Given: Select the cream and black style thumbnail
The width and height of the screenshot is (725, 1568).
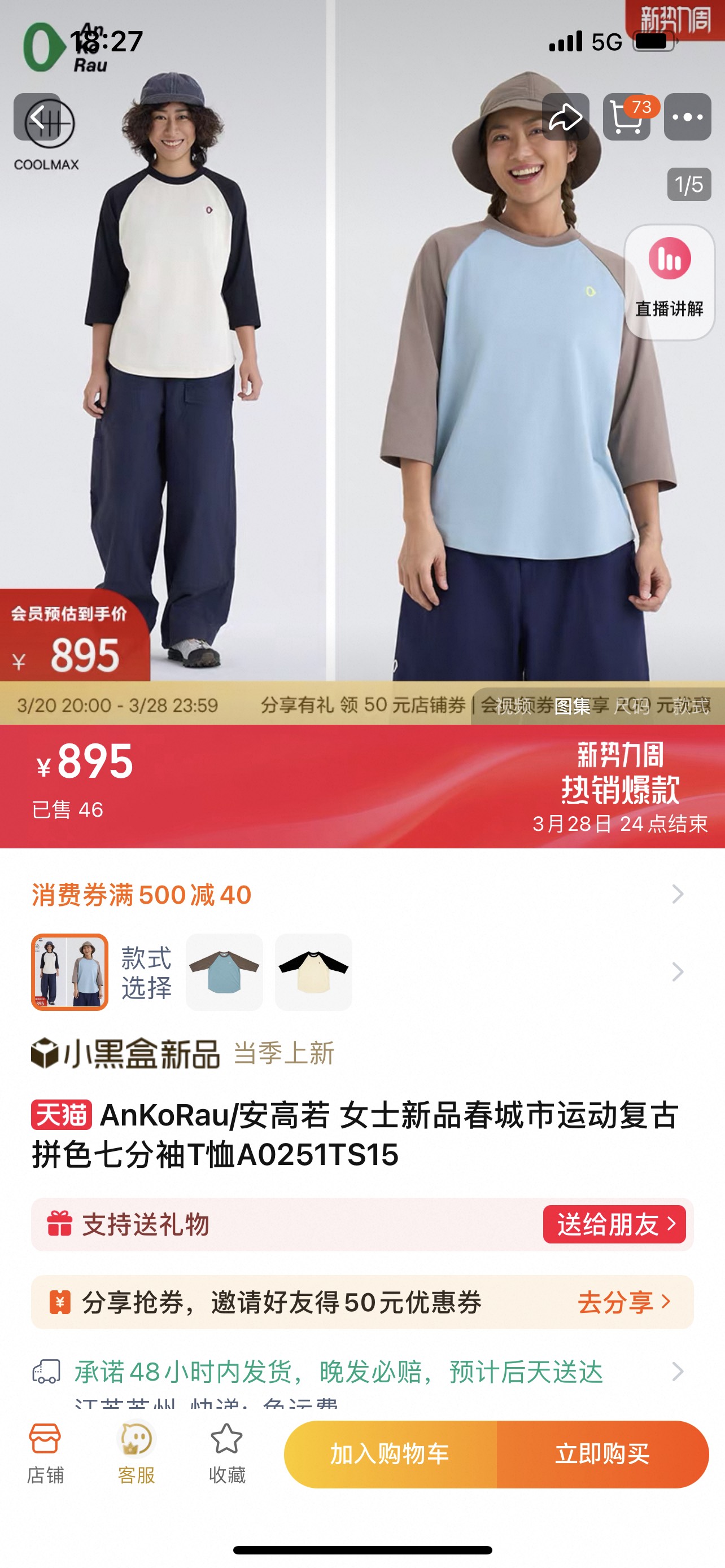Looking at the screenshot, I should click(x=313, y=971).
